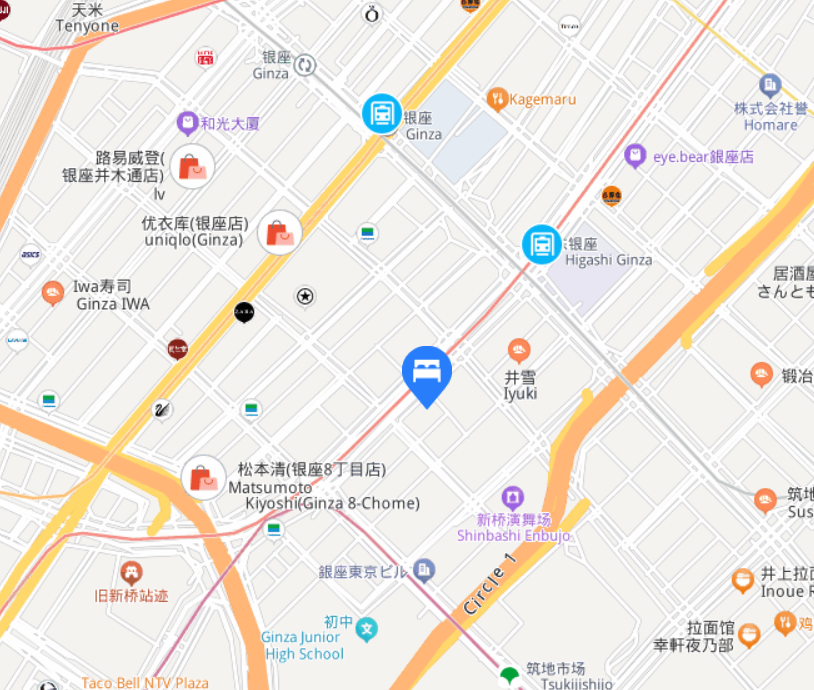Select the Higashi Ginza station marker
This screenshot has height=690, width=814.
click(541, 244)
